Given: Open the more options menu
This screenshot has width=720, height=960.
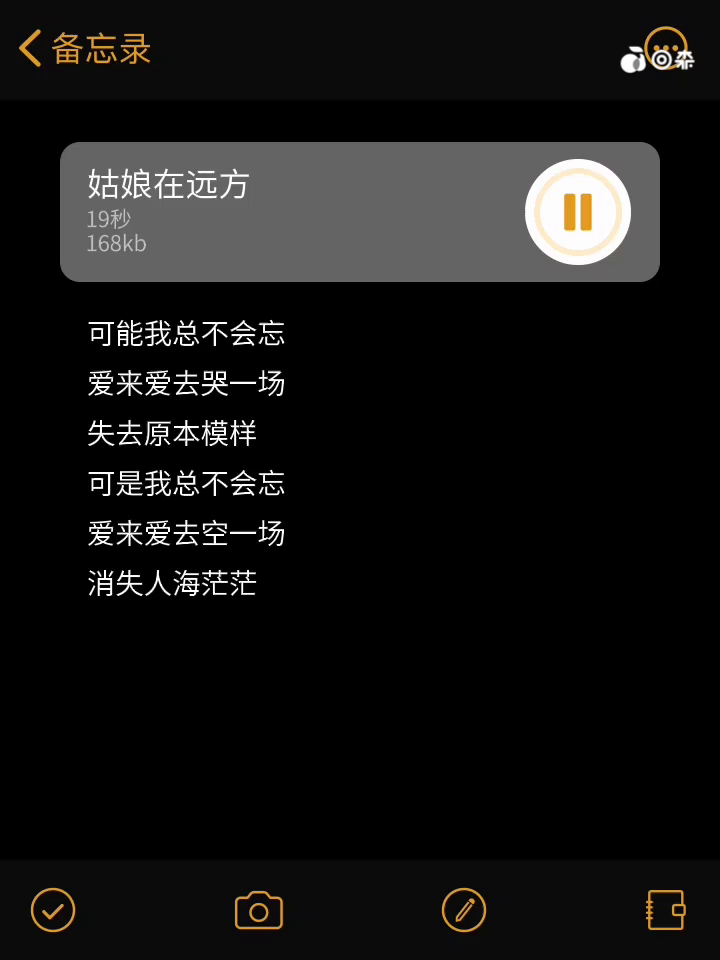Looking at the screenshot, I should point(666,48).
